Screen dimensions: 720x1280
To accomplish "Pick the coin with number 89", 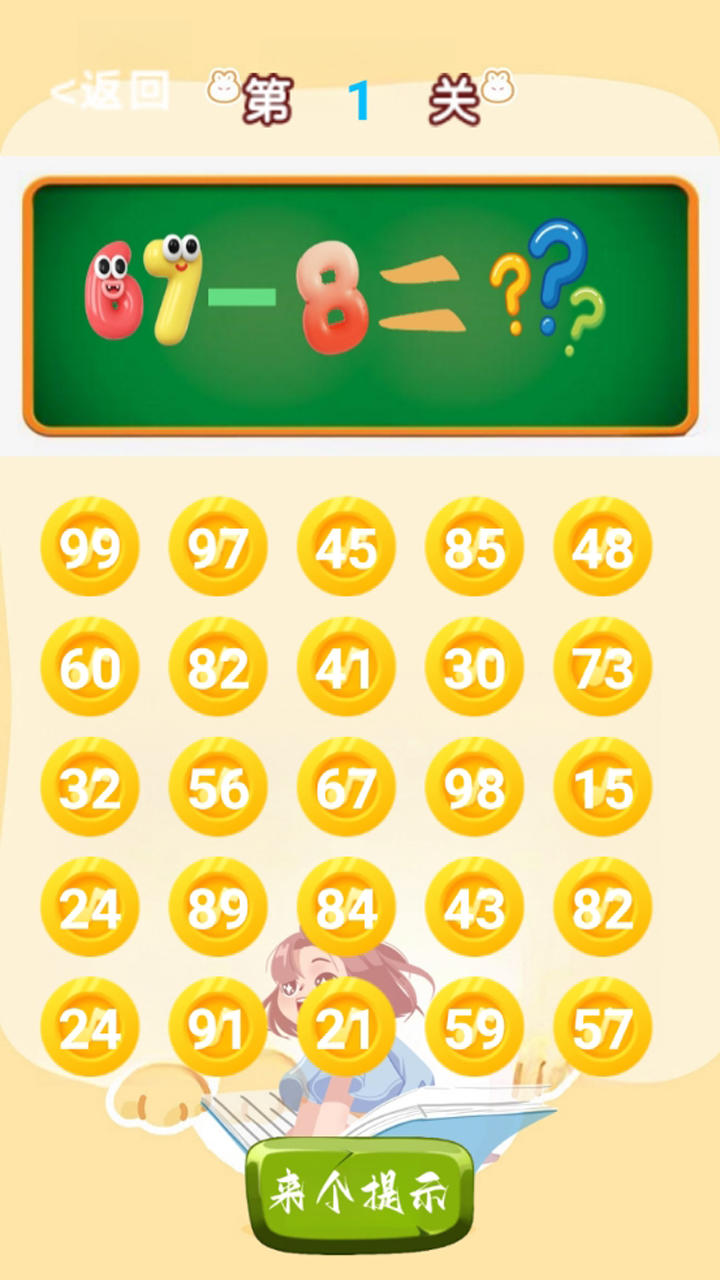I will pos(218,907).
